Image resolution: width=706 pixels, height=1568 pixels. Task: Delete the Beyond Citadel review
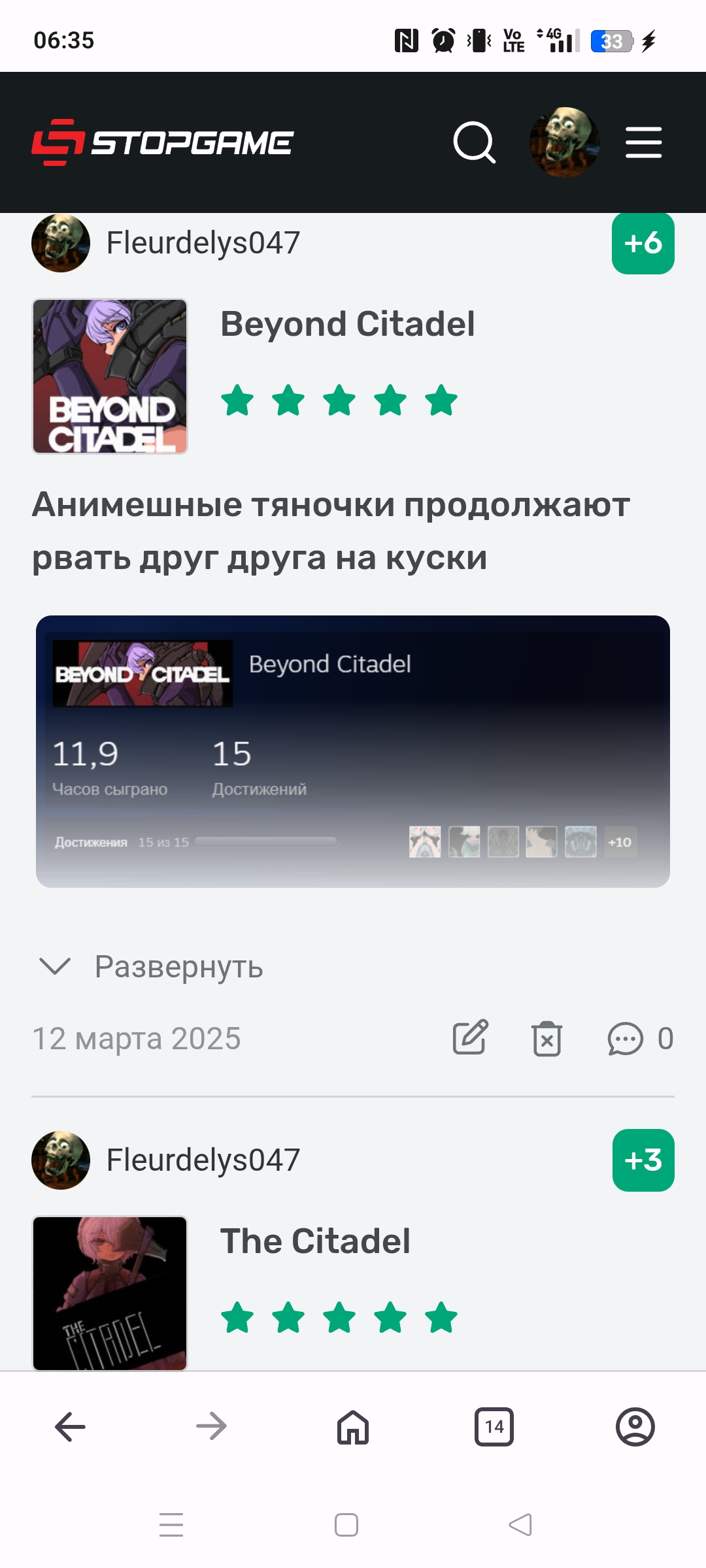pos(546,1038)
